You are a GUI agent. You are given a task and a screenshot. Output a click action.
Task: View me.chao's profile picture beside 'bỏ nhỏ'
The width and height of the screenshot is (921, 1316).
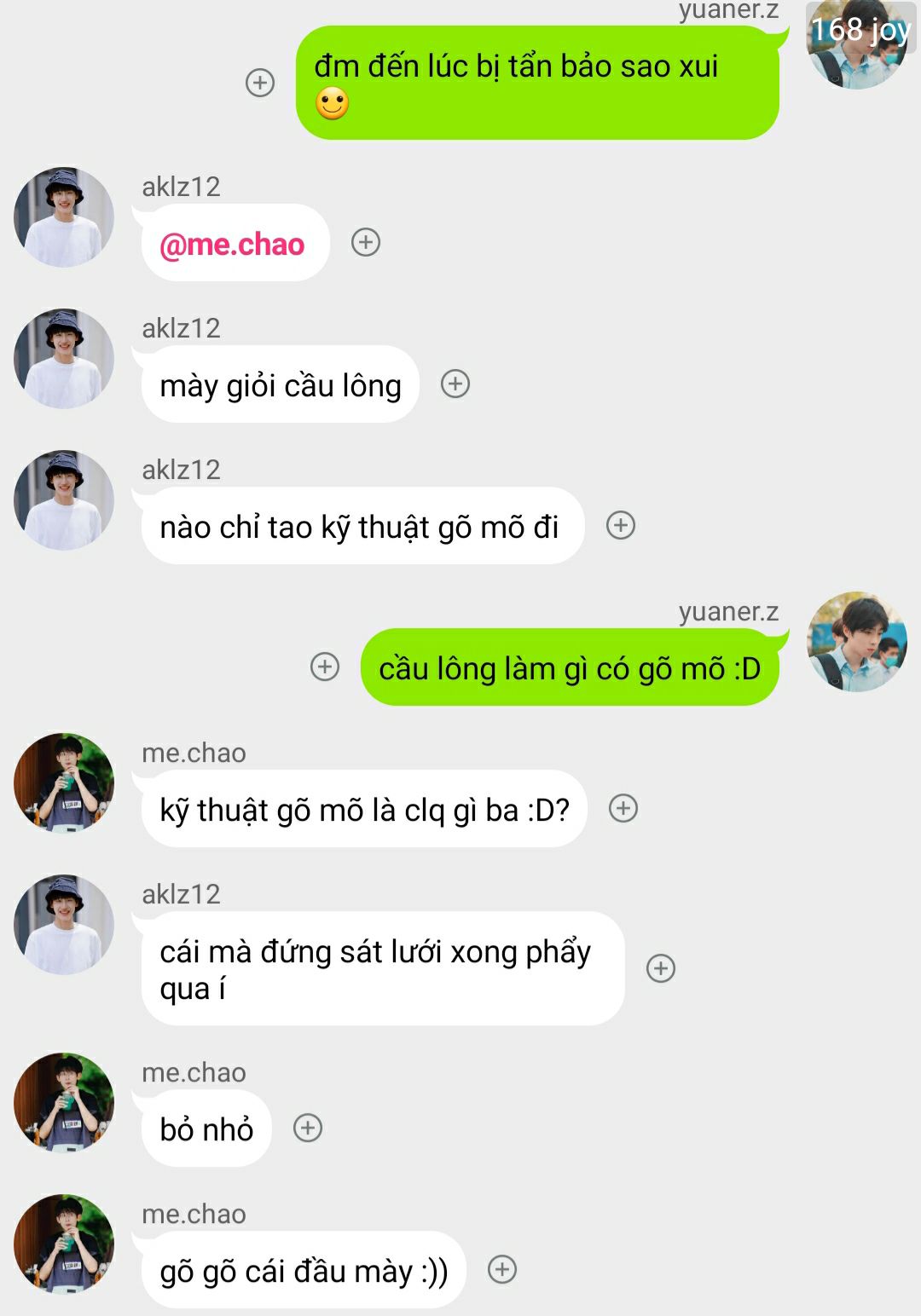[x=64, y=1103]
